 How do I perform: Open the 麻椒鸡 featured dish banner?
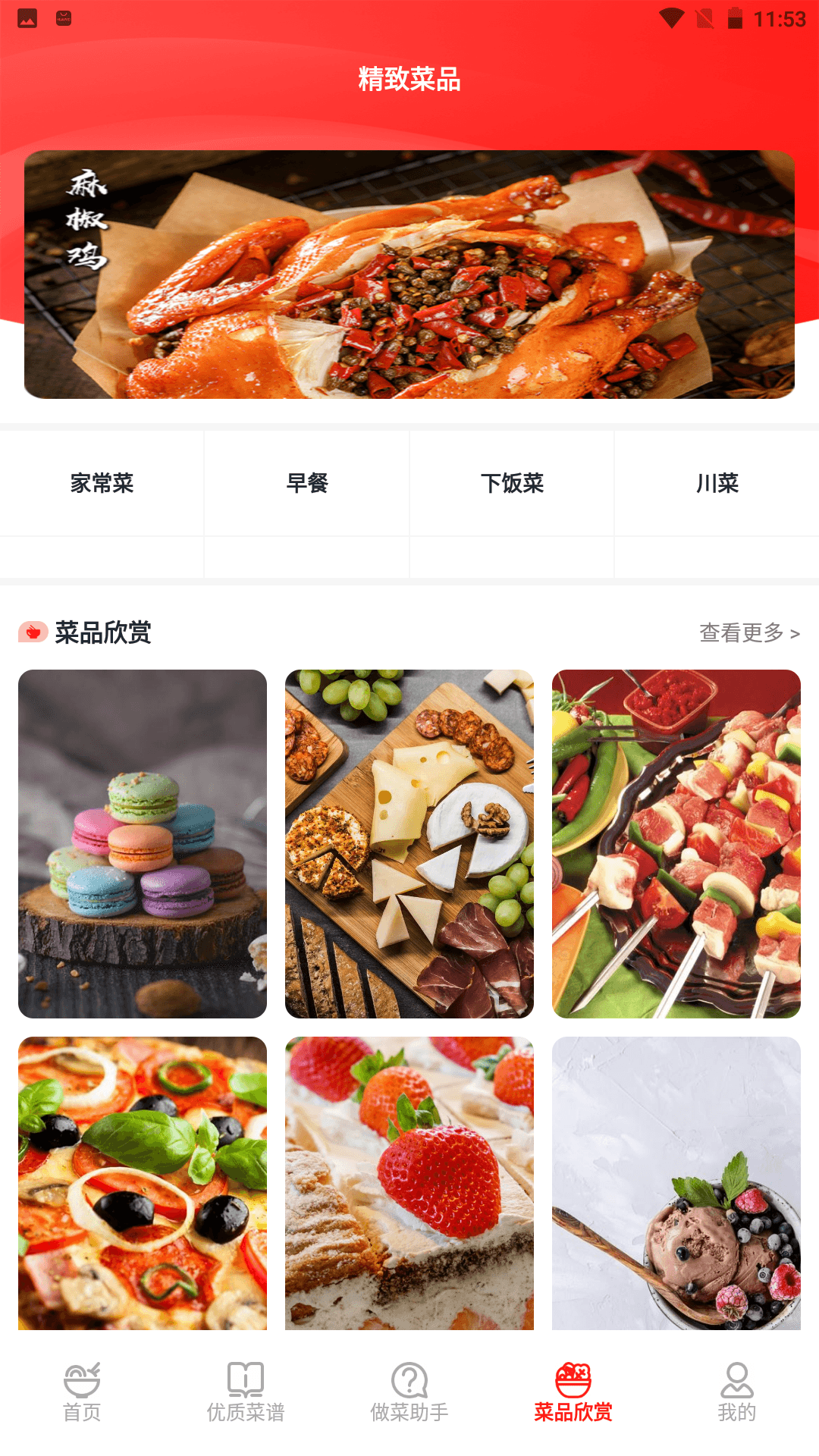409,275
